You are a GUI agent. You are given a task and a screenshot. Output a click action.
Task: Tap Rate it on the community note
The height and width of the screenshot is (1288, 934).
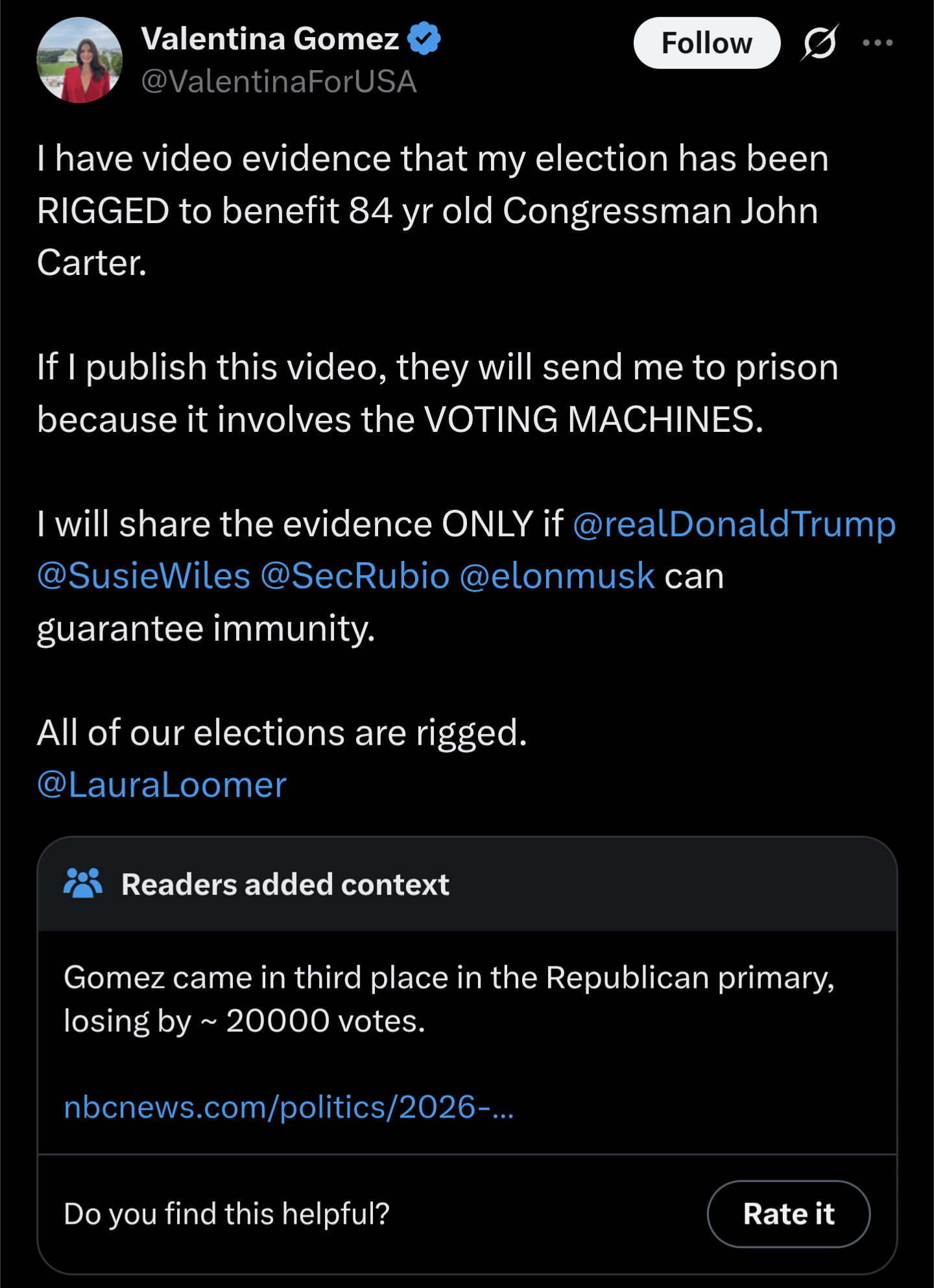788,1214
